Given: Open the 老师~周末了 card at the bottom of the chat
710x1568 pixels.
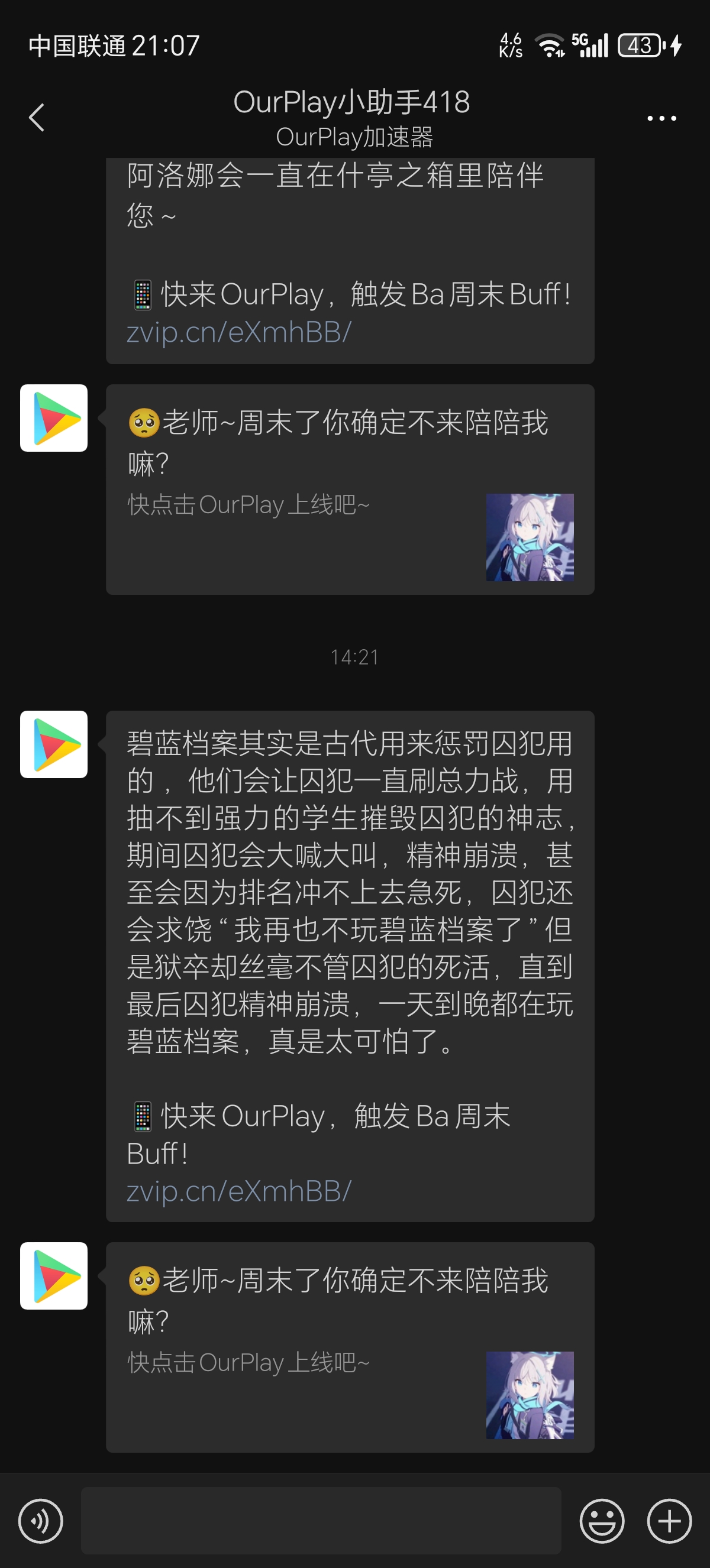Looking at the screenshot, I should tap(350, 1347).
